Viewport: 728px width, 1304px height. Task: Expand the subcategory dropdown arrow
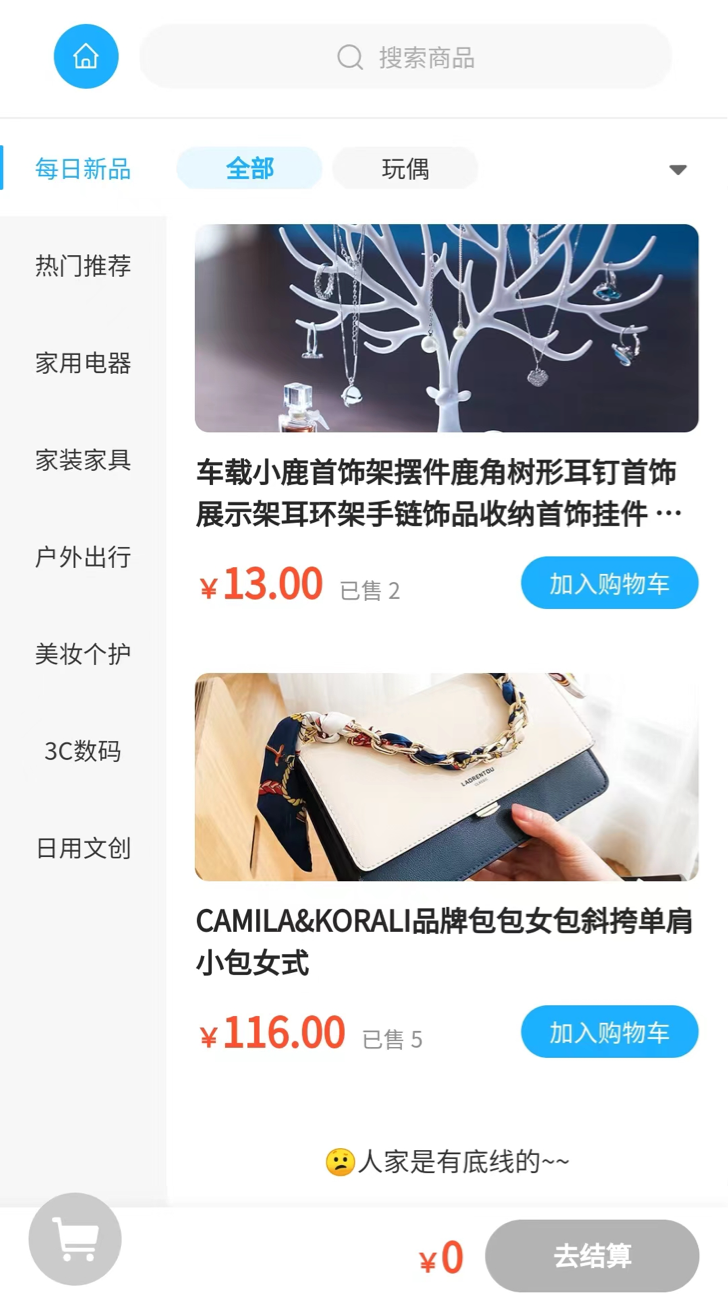[678, 169]
